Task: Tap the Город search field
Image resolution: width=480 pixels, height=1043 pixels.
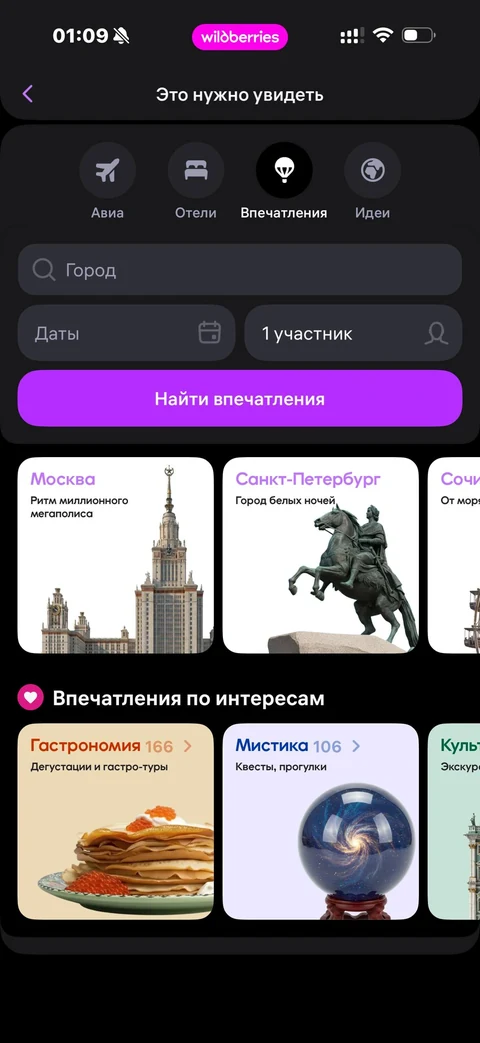Action: 240,269
